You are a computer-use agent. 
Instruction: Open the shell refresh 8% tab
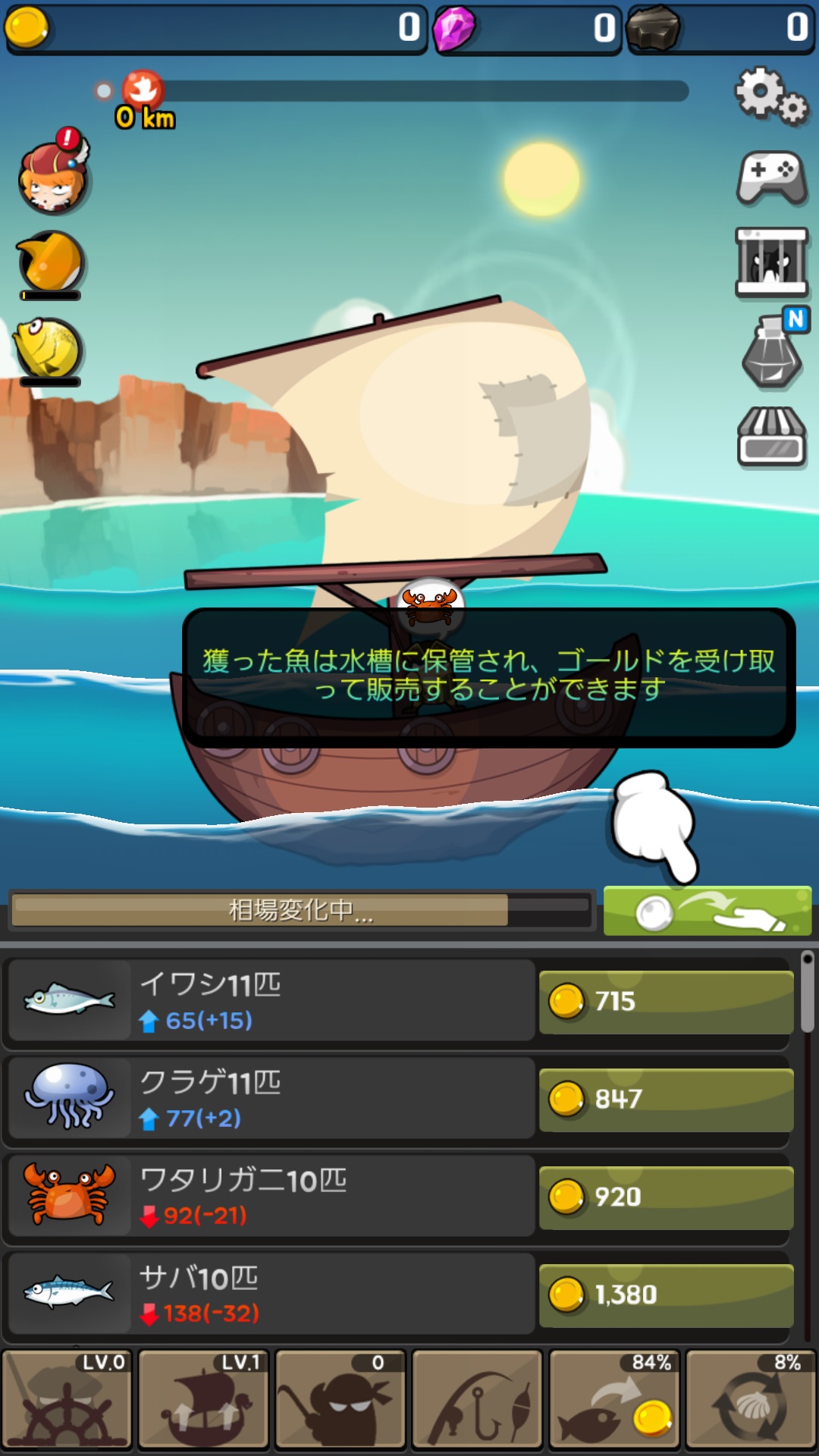[751, 1399]
